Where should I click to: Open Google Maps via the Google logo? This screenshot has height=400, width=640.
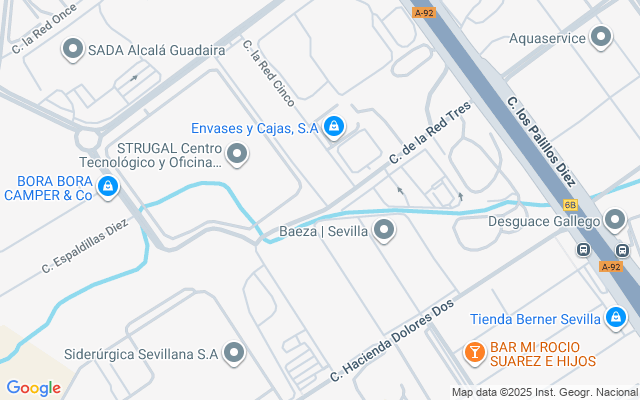[x=33, y=388]
